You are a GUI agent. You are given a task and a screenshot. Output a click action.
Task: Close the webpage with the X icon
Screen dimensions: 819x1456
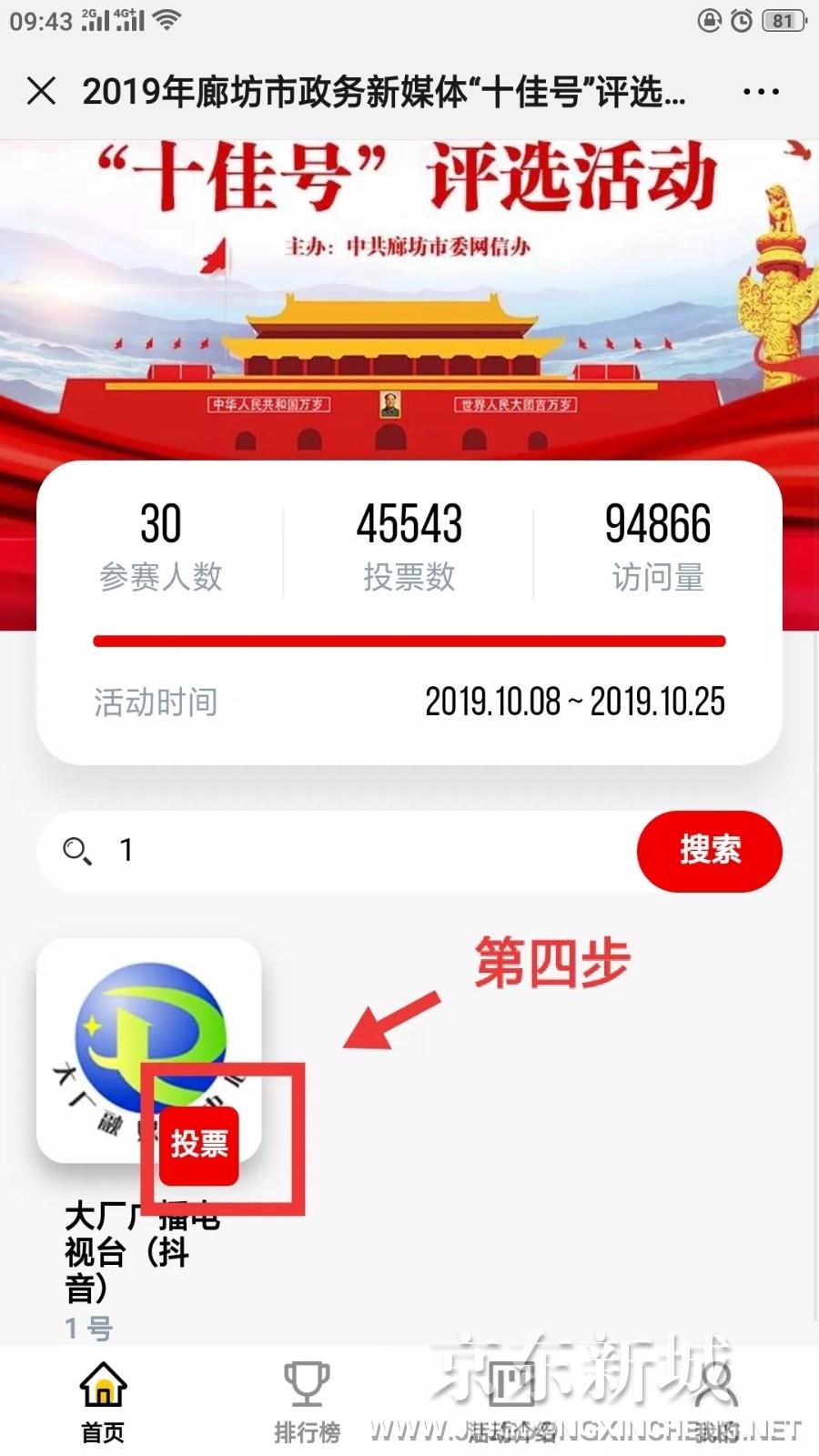[x=42, y=91]
